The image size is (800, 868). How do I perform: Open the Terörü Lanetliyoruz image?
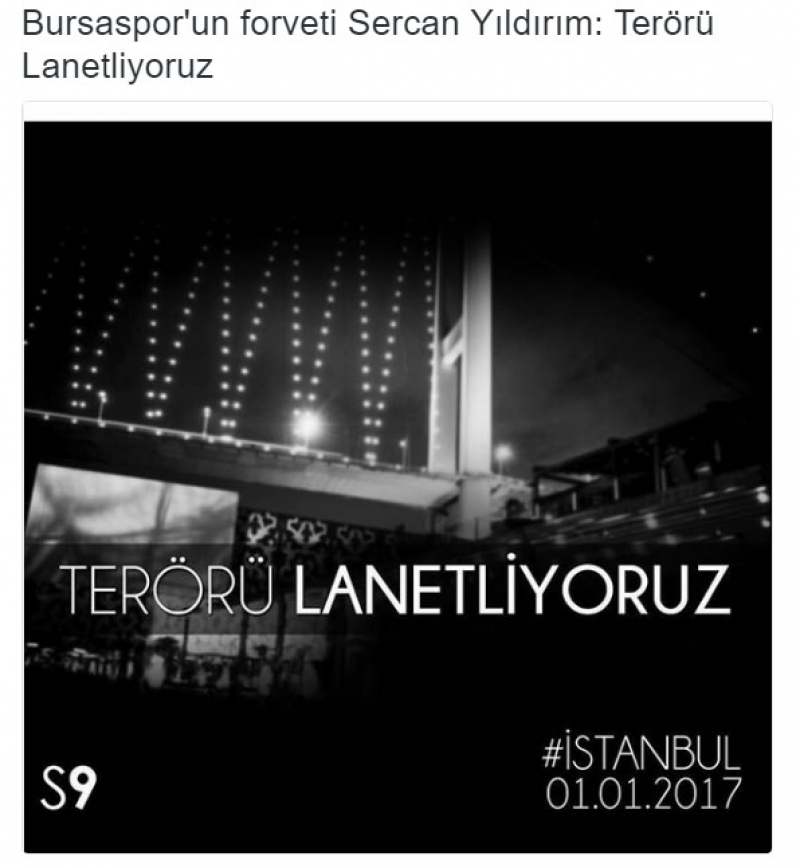398,486
